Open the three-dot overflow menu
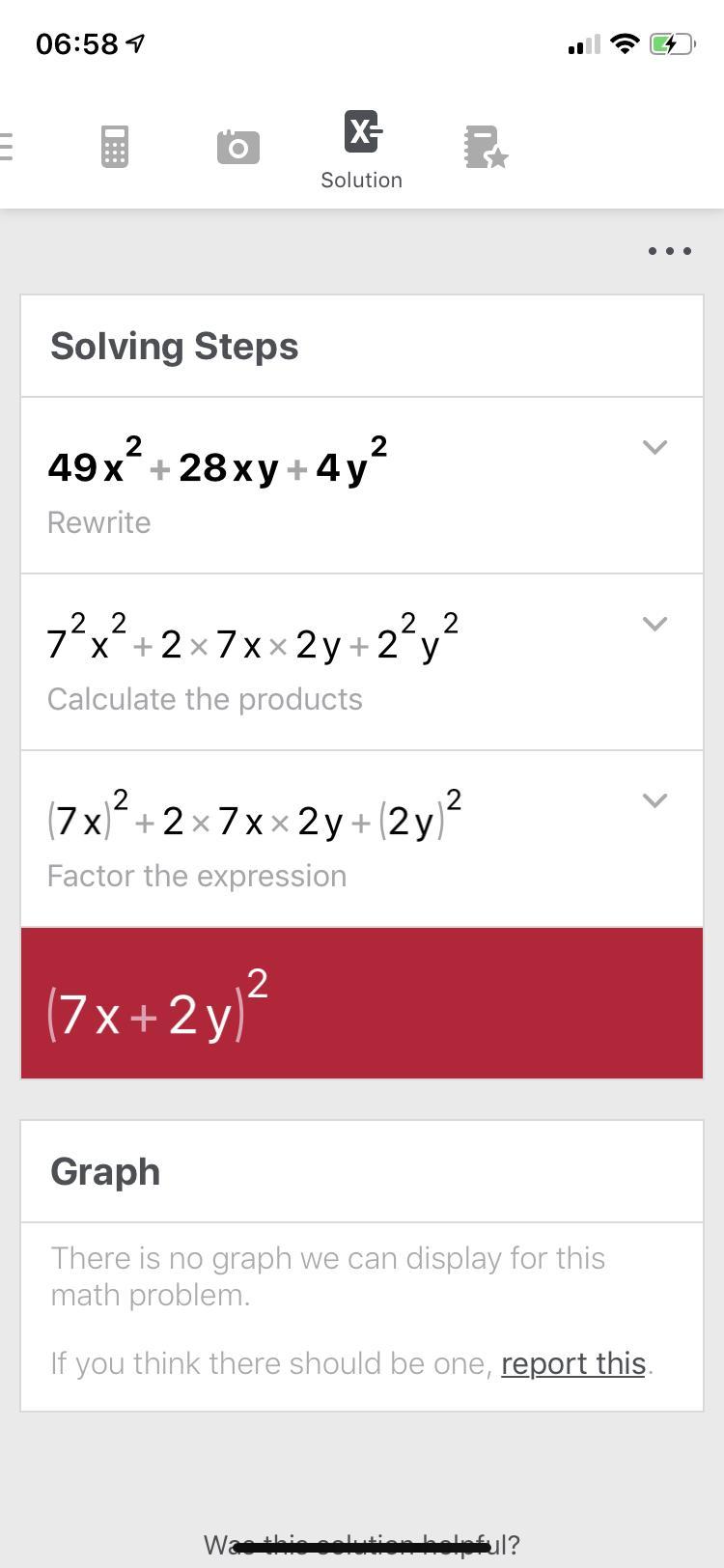 click(x=670, y=251)
